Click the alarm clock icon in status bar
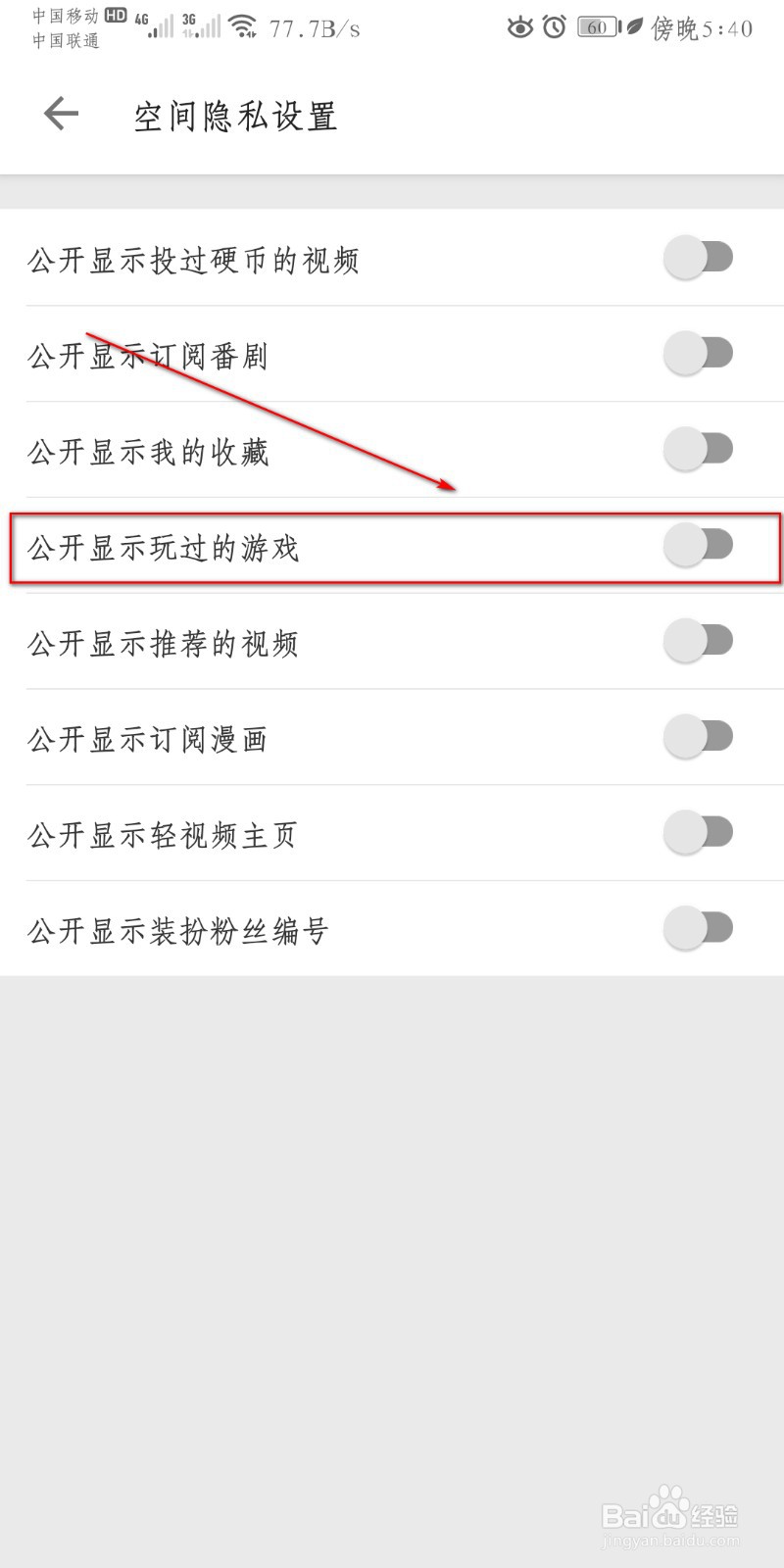The image size is (784, 1568). click(557, 26)
